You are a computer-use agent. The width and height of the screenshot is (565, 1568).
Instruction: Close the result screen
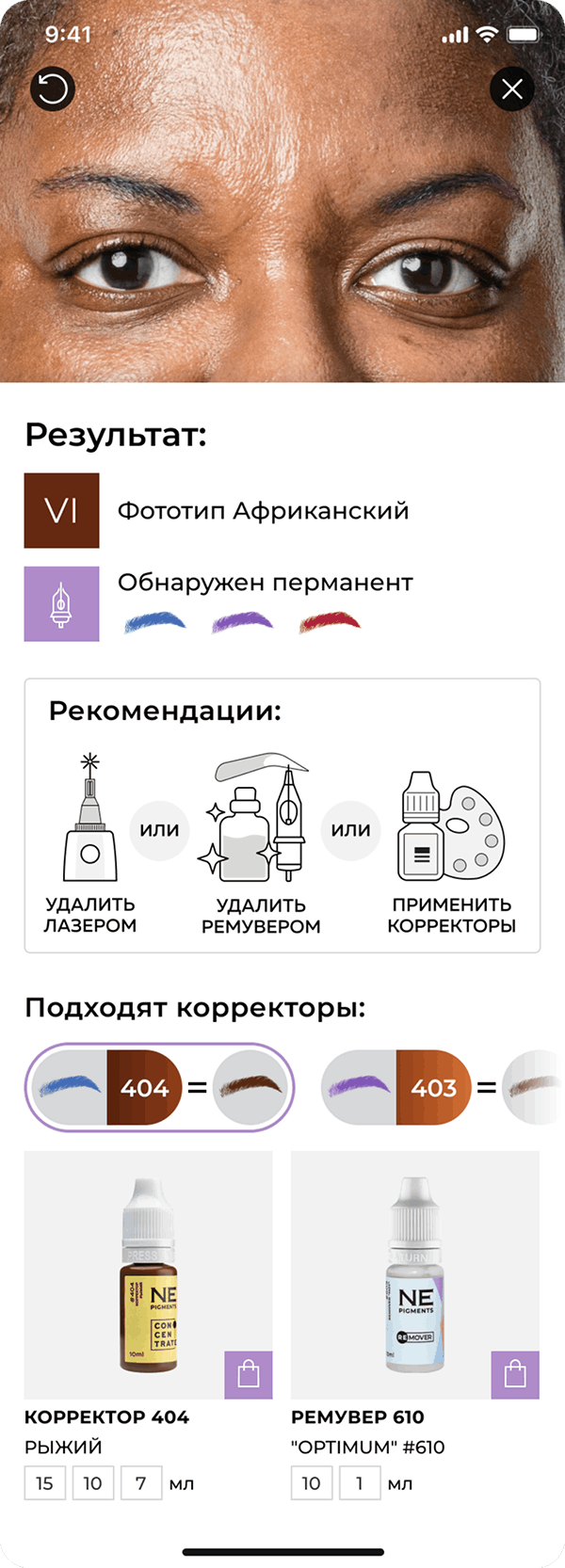pyautogui.click(x=512, y=89)
